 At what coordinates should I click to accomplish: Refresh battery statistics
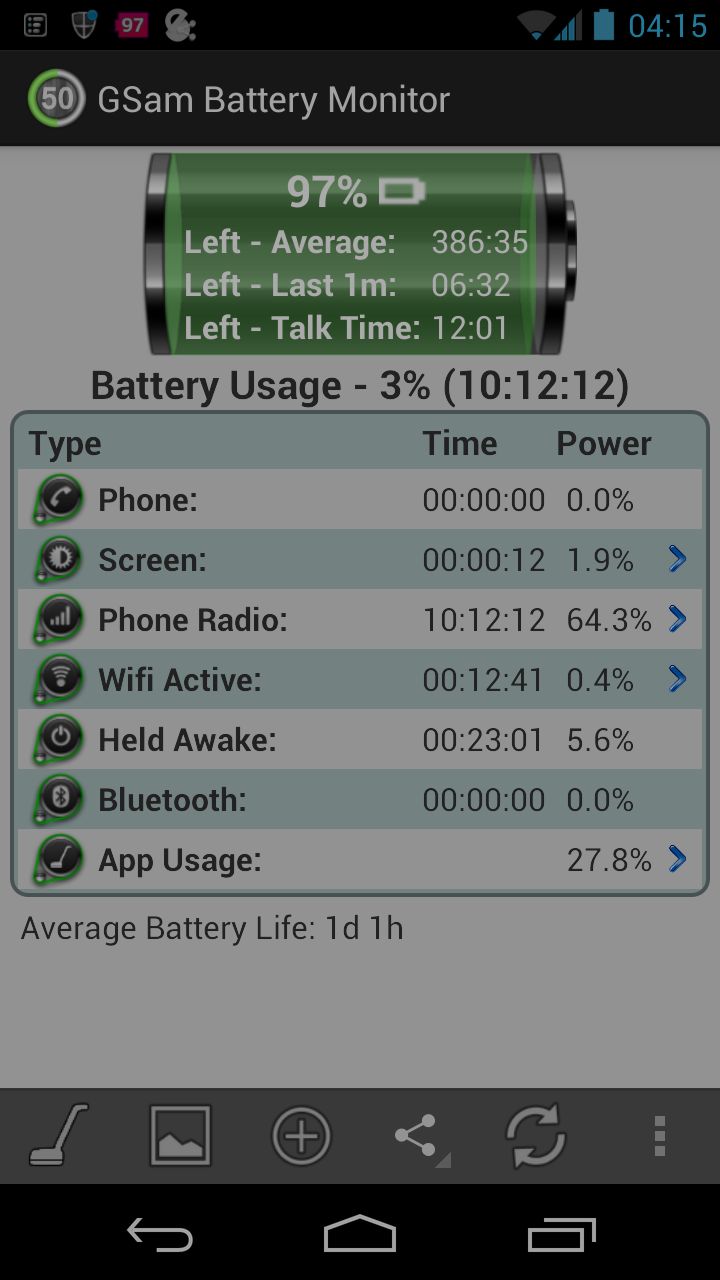pyautogui.click(x=536, y=1136)
